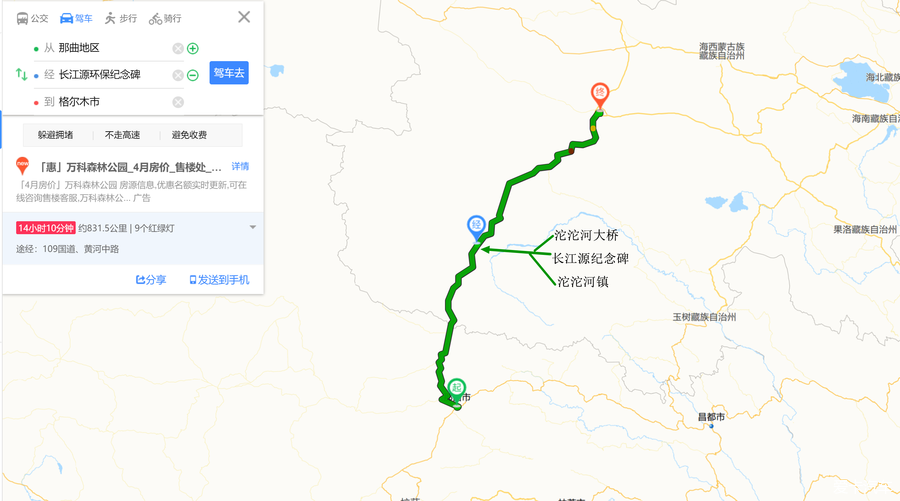The width and height of the screenshot is (900, 501).
Task: Choose the 躲避拥堵 route preference
Action: click(55, 135)
